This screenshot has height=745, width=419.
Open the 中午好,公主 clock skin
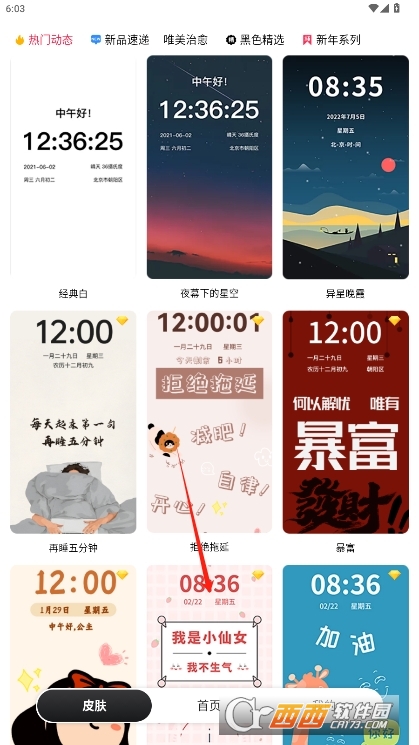pyautogui.click(x=73, y=627)
